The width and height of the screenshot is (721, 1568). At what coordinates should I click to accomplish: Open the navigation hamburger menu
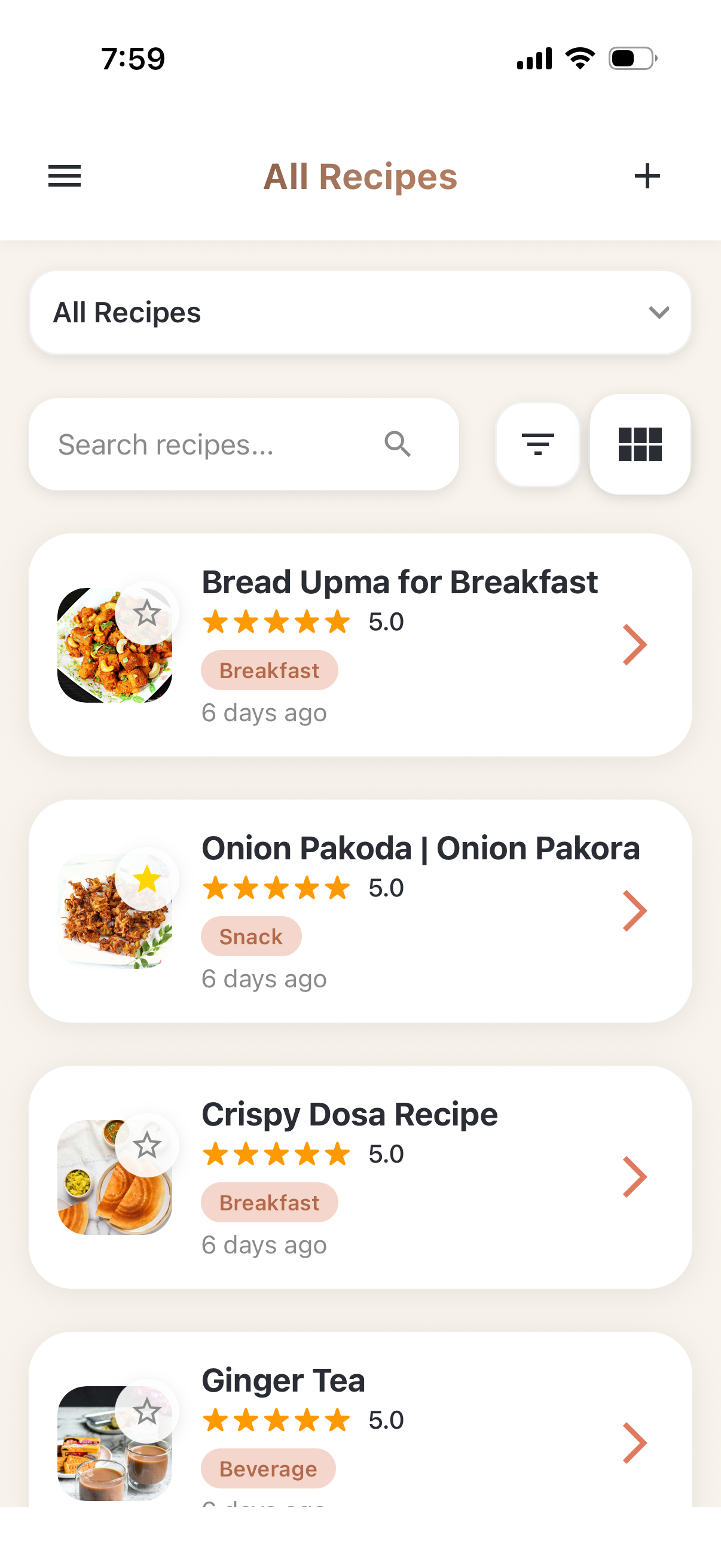point(64,176)
